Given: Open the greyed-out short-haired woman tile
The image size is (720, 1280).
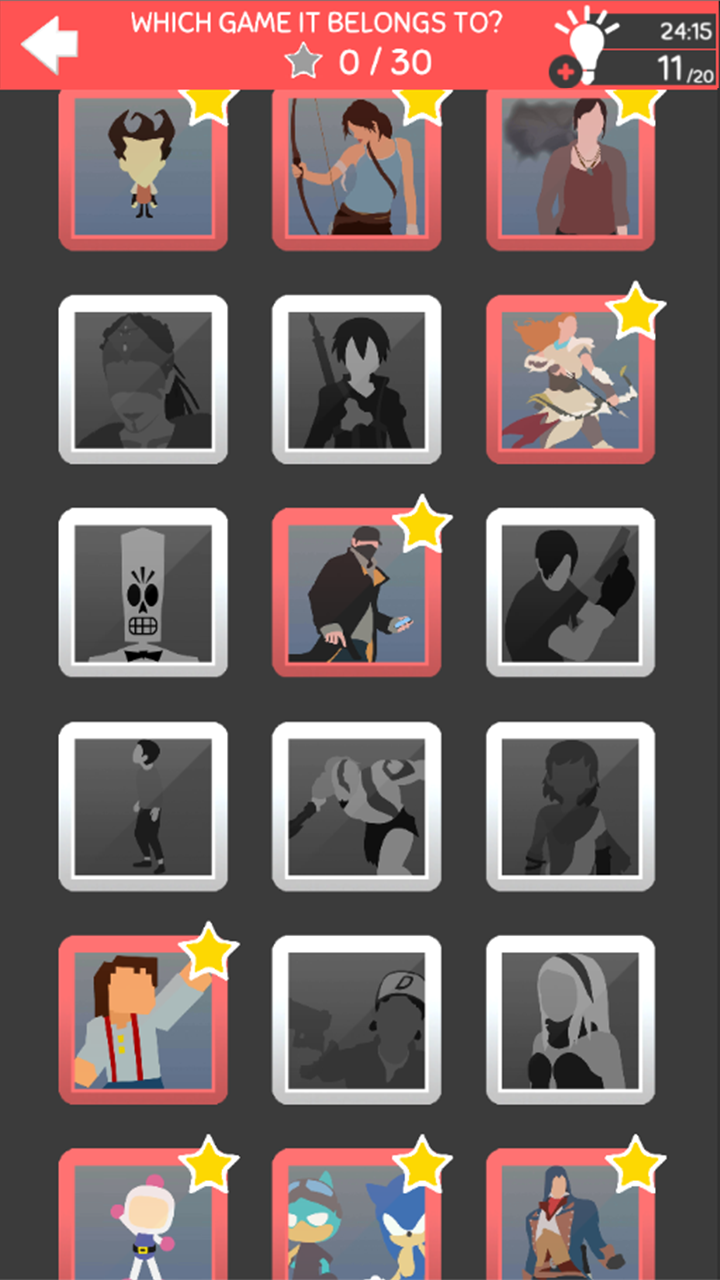Looking at the screenshot, I should (x=571, y=806).
